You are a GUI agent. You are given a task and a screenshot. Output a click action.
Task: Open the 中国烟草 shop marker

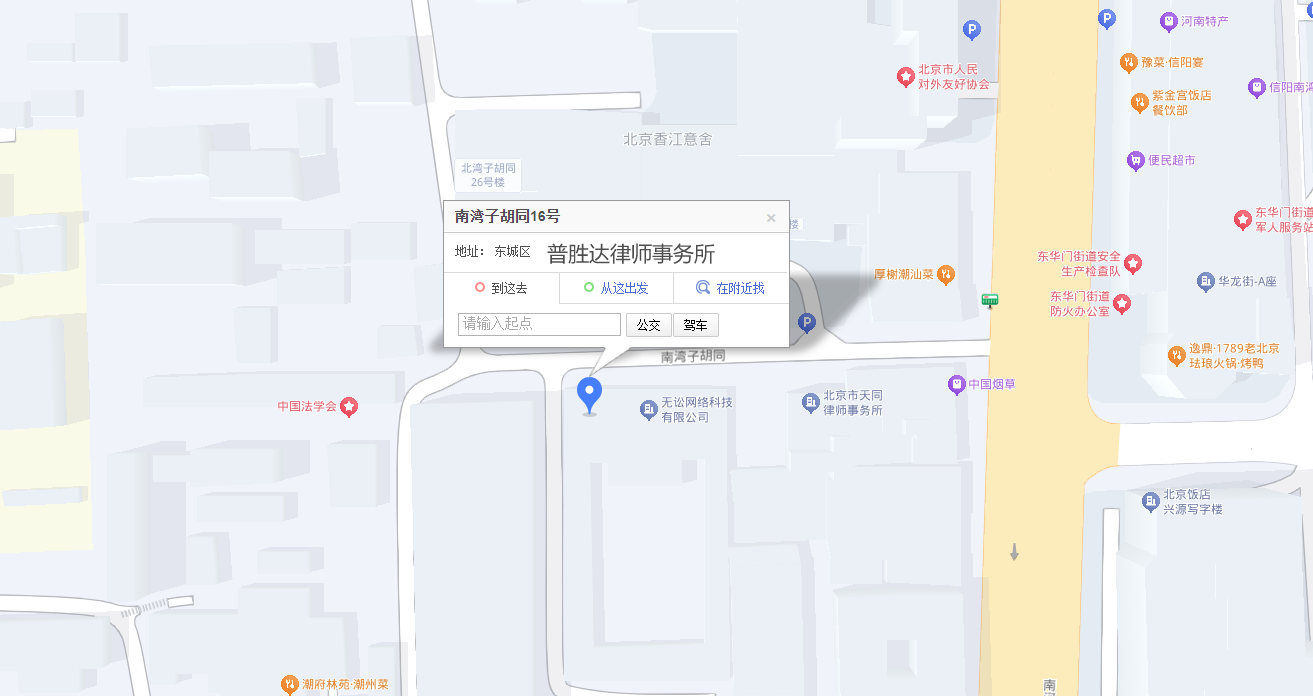tap(957, 384)
